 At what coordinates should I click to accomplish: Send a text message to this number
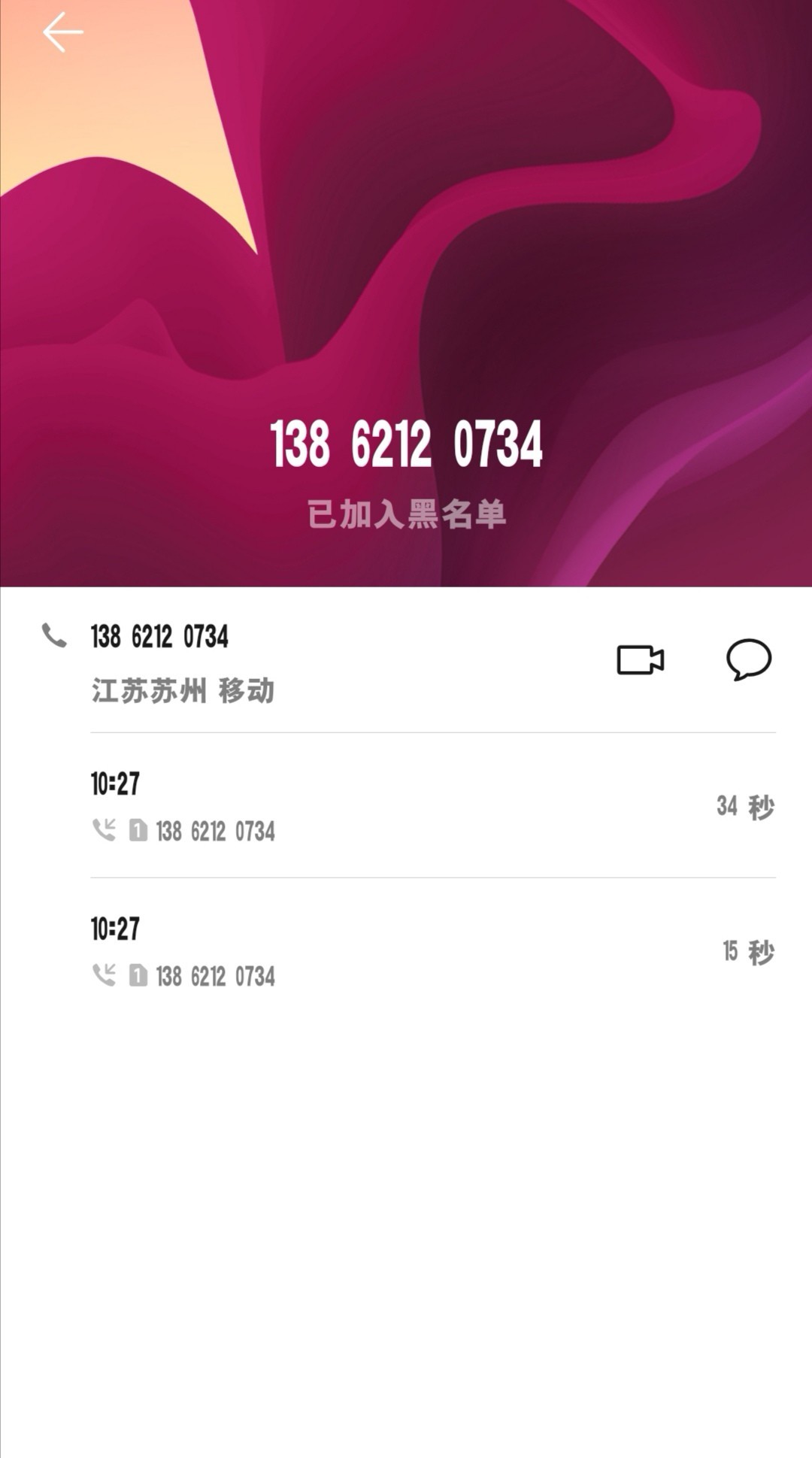(x=748, y=659)
